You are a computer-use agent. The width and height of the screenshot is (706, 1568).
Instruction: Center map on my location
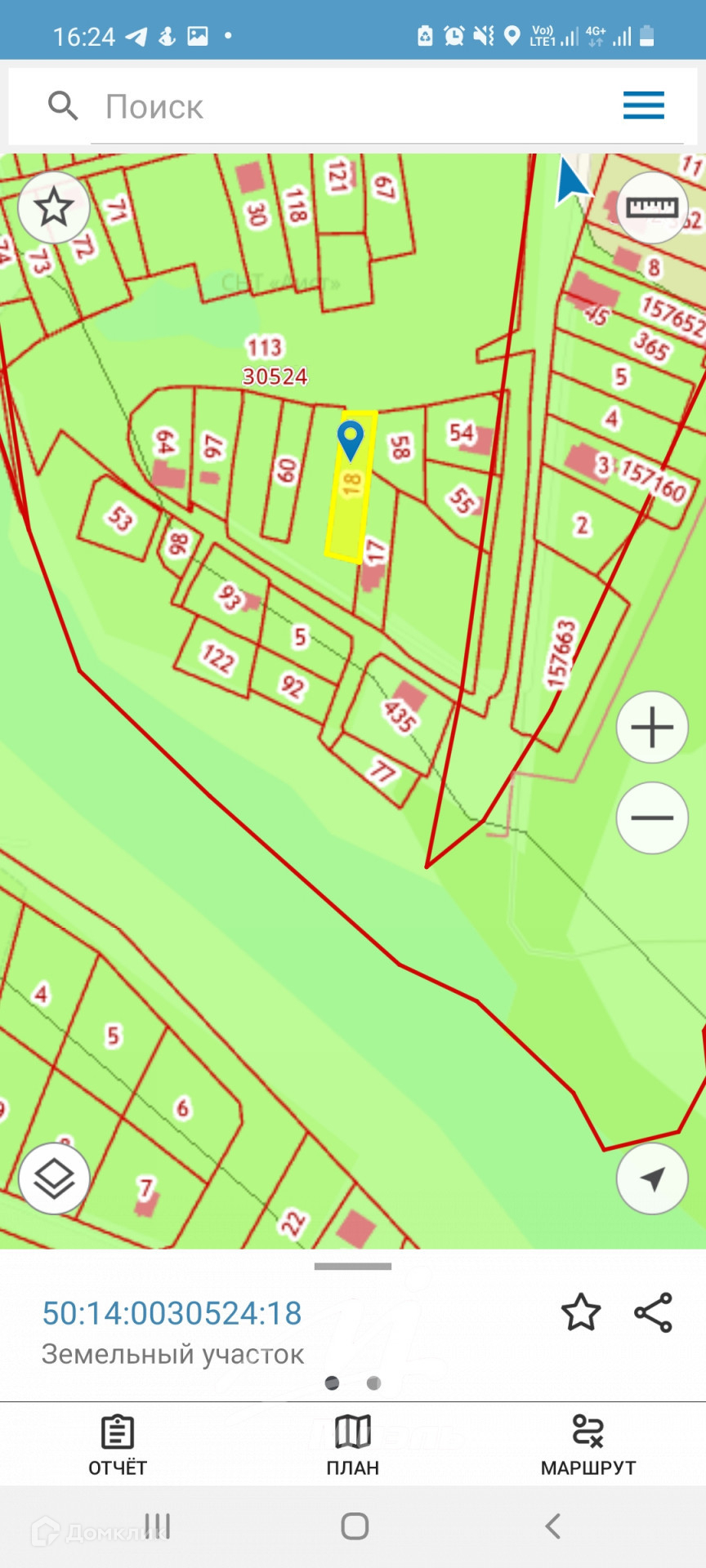(x=651, y=1178)
